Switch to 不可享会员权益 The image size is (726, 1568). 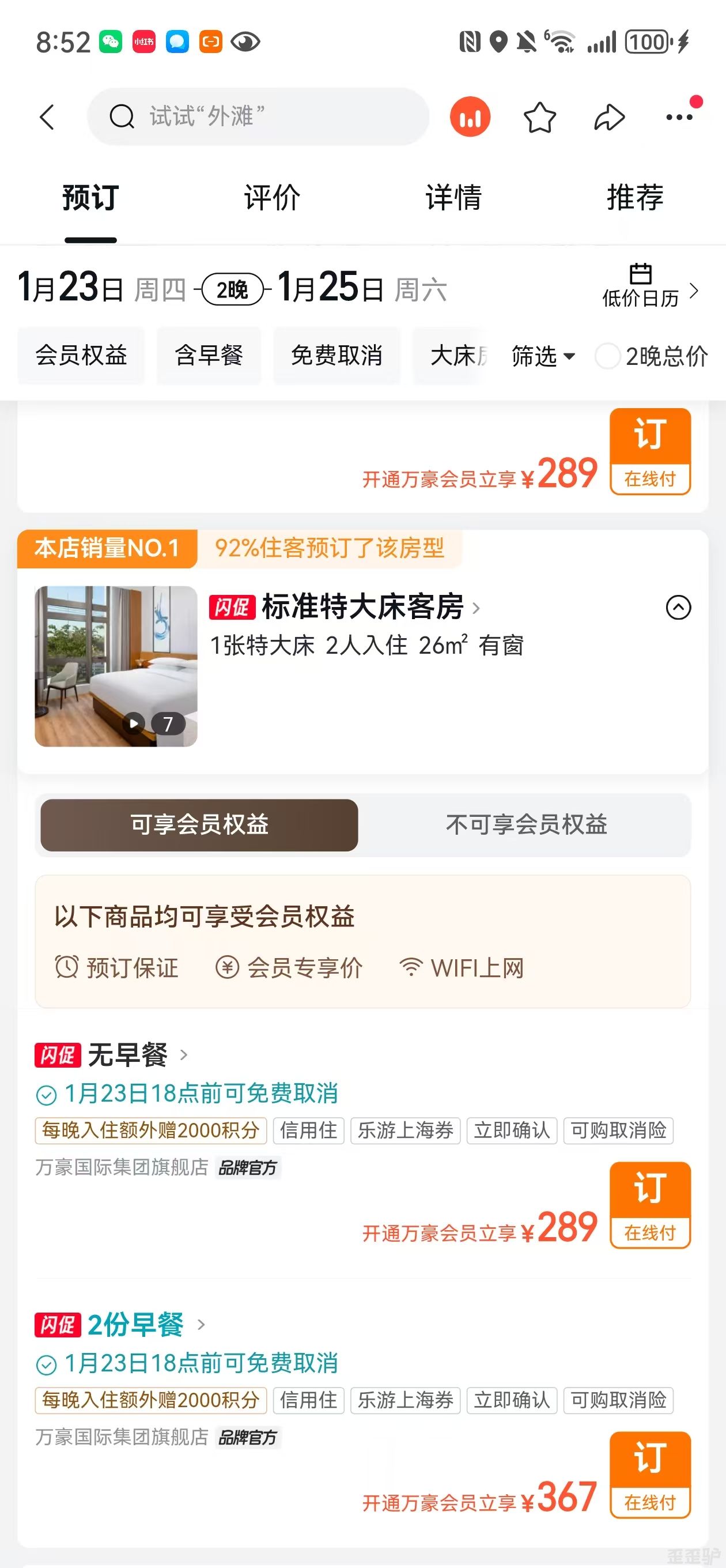[x=527, y=825]
